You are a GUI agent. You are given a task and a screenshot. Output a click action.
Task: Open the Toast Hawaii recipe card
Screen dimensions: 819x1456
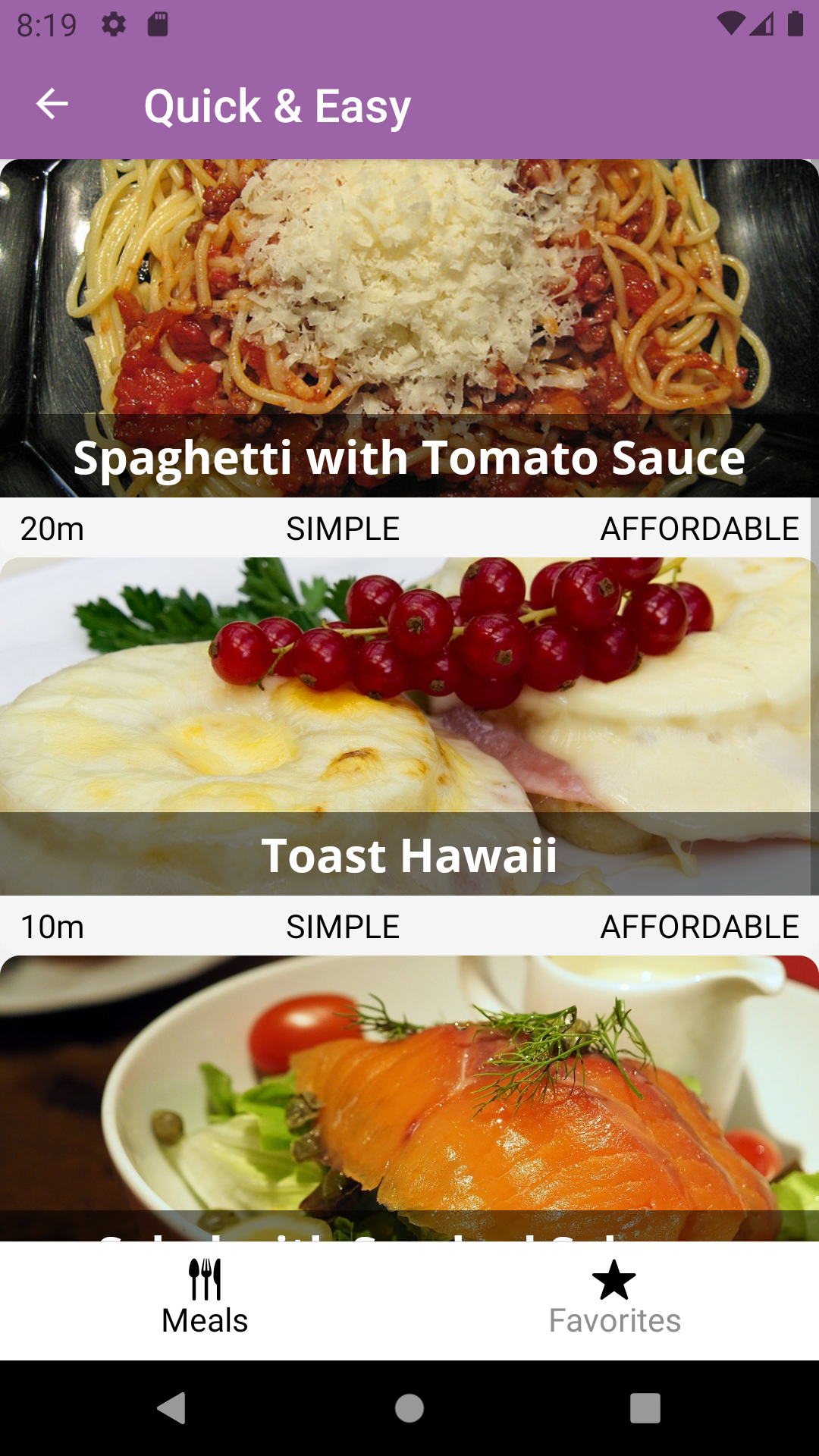point(409,756)
